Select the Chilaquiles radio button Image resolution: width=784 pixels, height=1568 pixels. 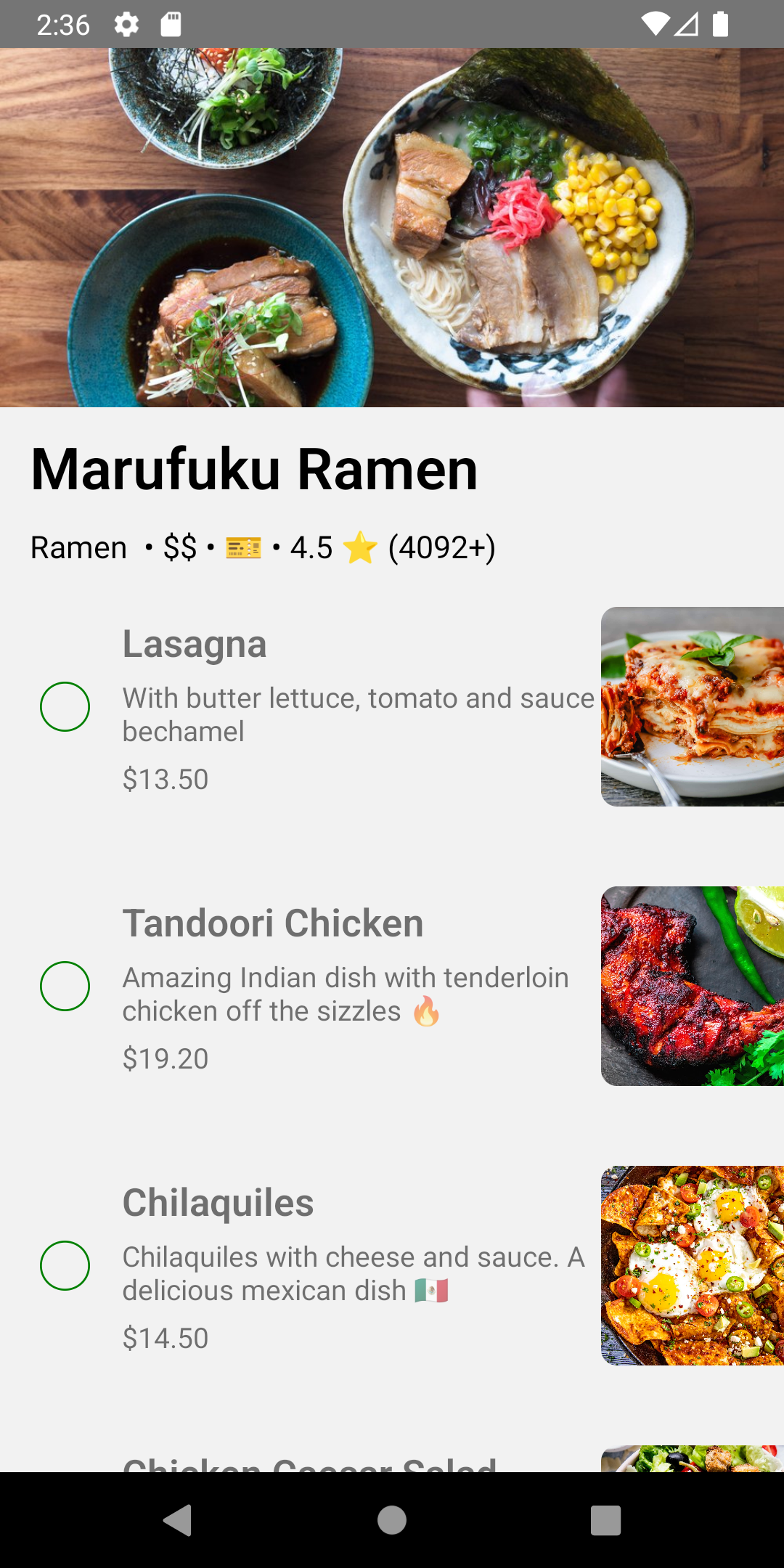[65, 1266]
